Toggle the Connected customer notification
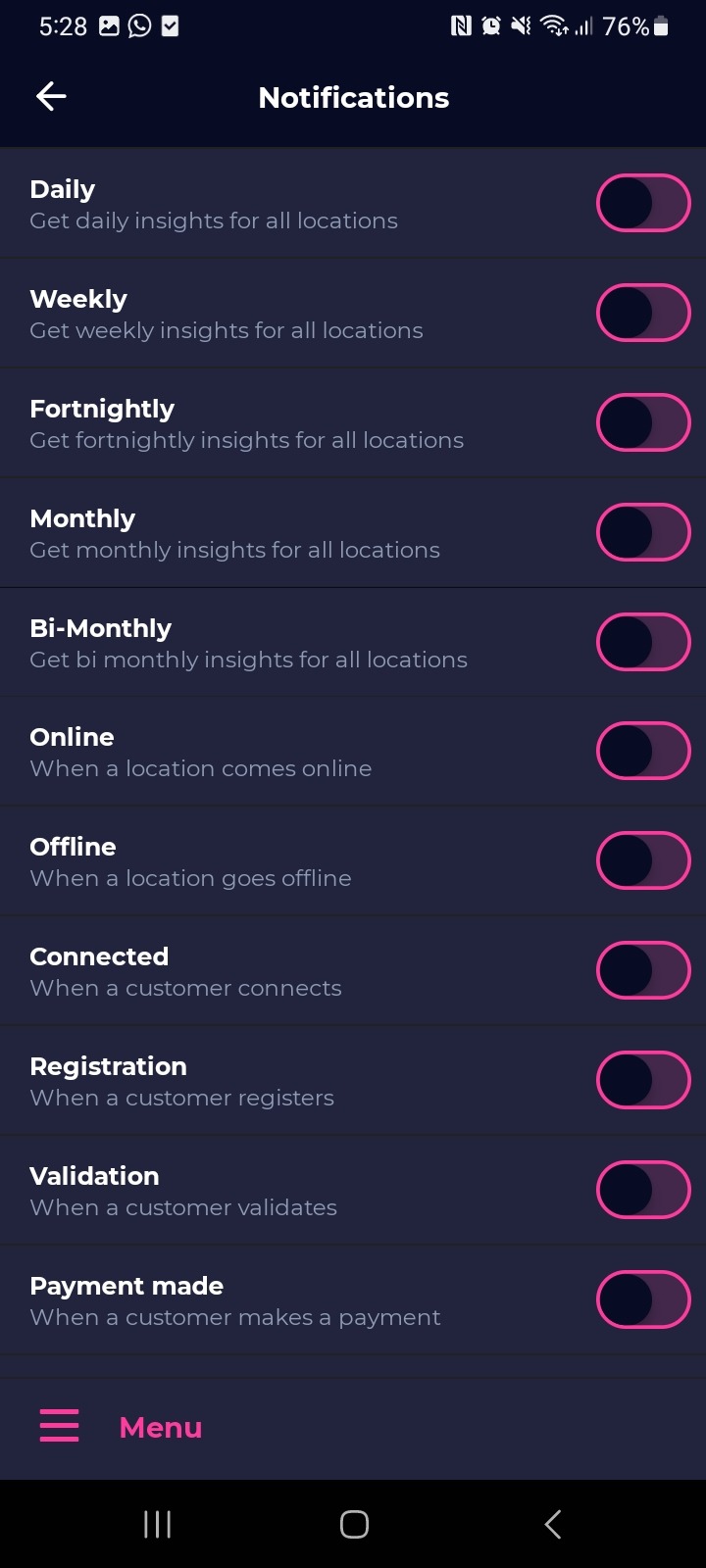706x1568 pixels. pos(644,970)
